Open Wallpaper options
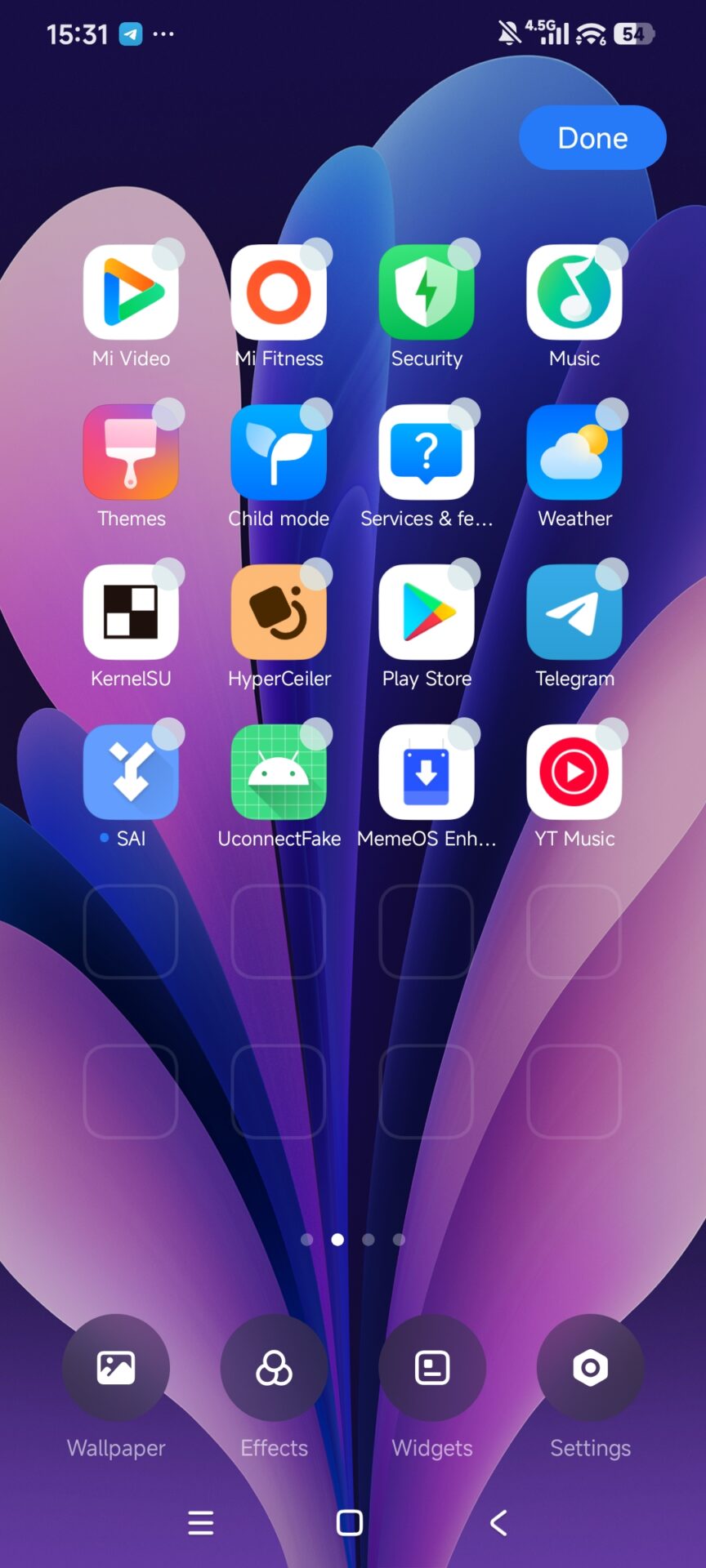Viewport: 706px width, 1568px height. [x=116, y=1367]
